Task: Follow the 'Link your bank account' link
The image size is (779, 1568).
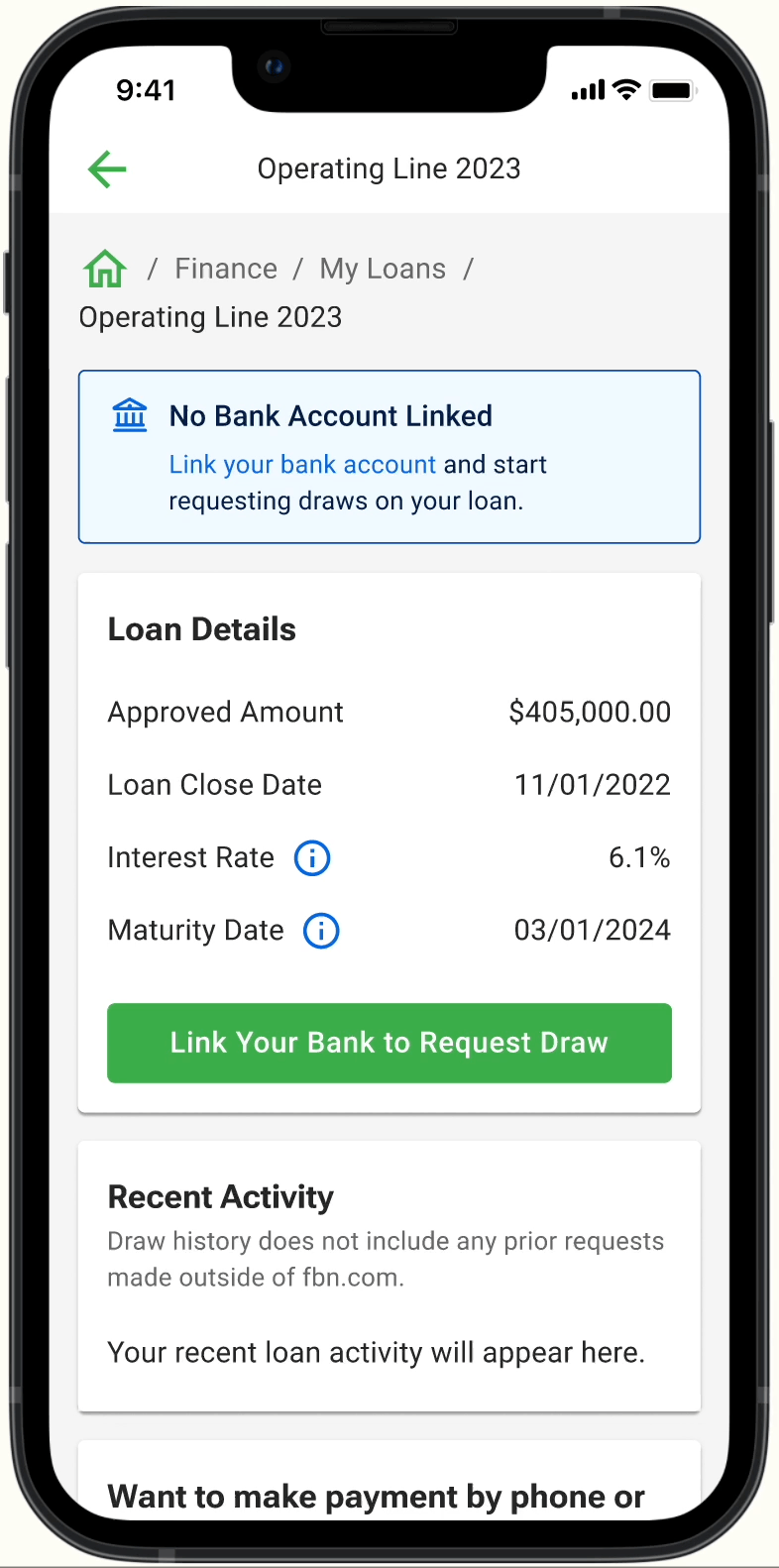Action: click(302, 465)
